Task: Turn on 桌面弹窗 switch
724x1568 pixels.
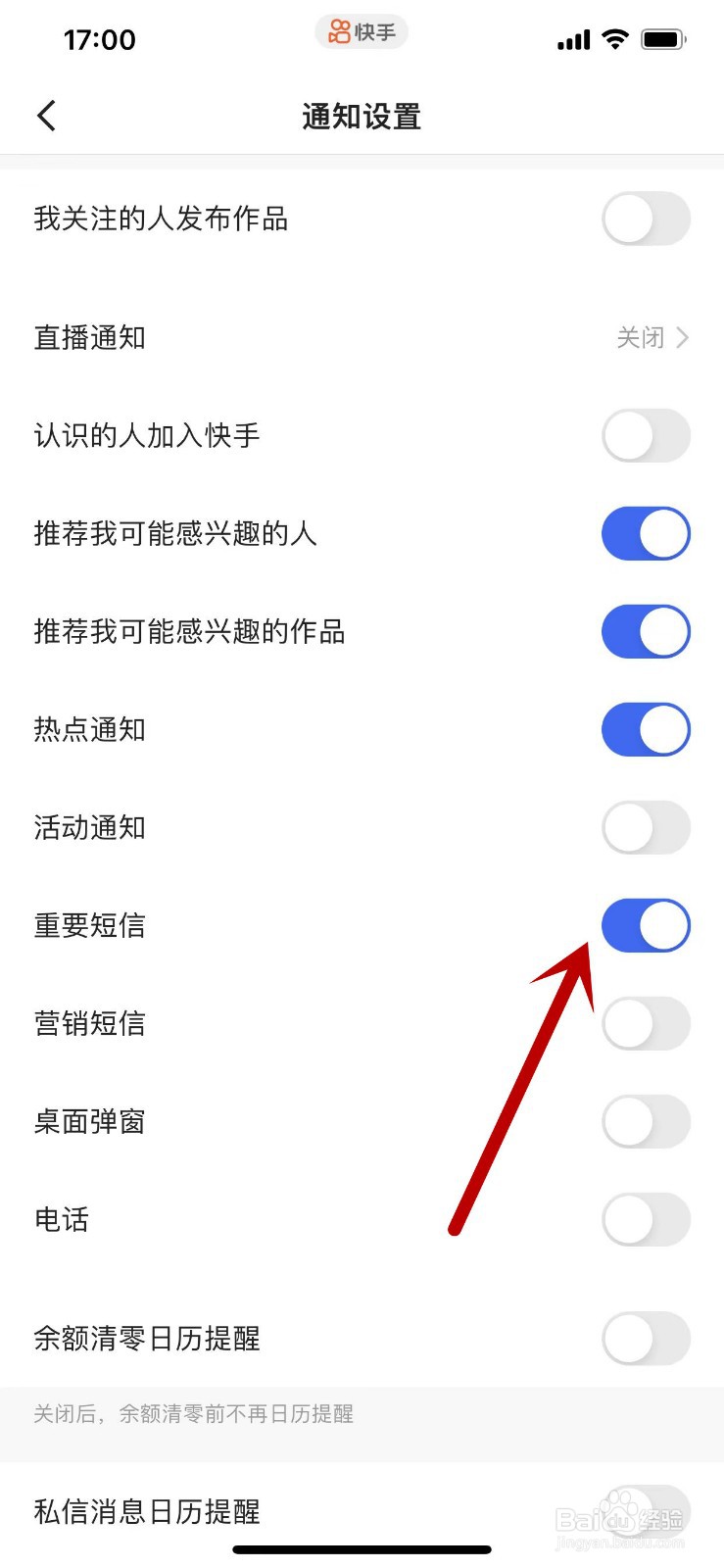Action: tap(646, 1121)
